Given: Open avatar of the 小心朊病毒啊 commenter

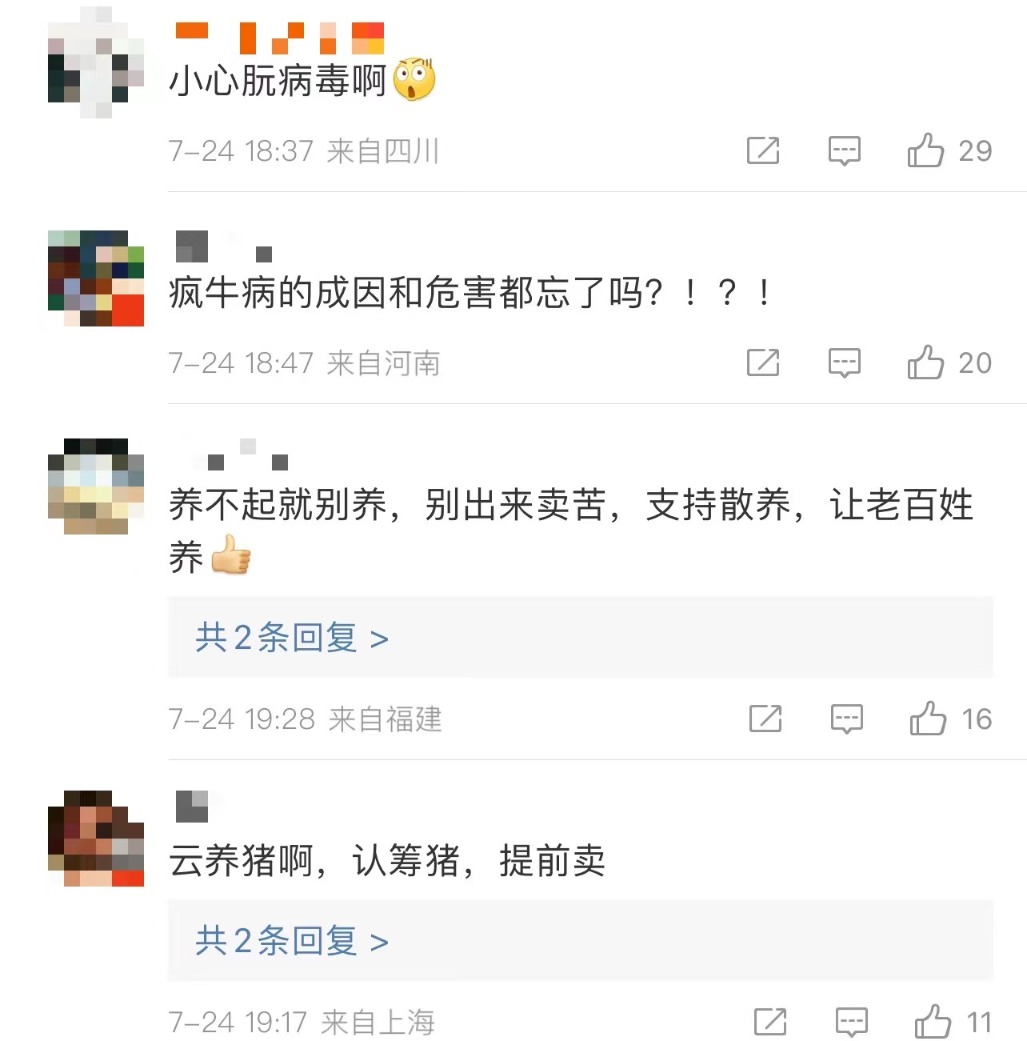Looking at the screenshot, I should (95, 55).
